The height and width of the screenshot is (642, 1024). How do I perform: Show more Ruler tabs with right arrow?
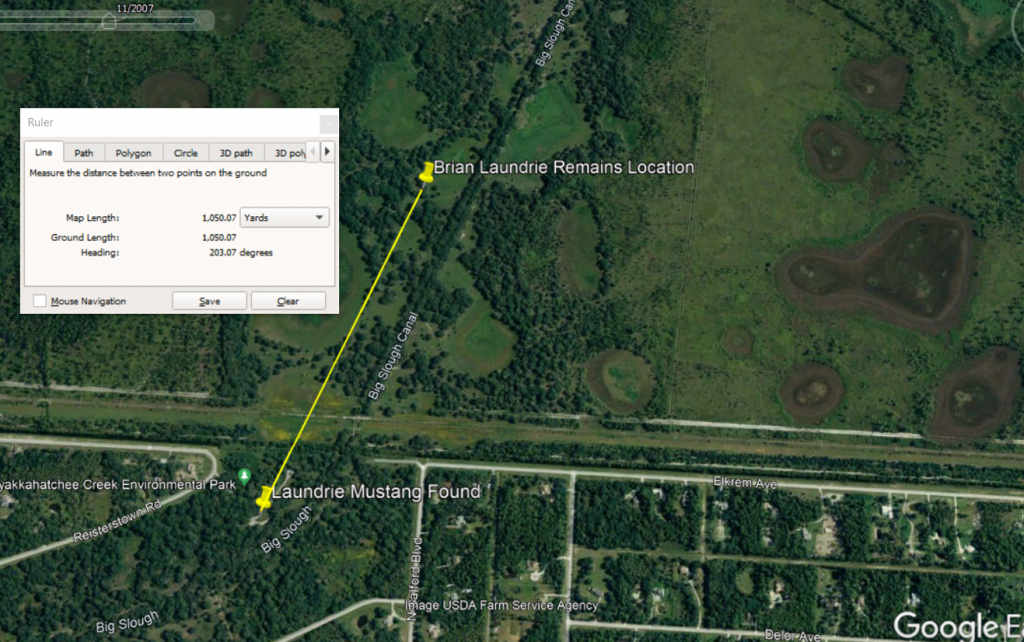point(327,152)
